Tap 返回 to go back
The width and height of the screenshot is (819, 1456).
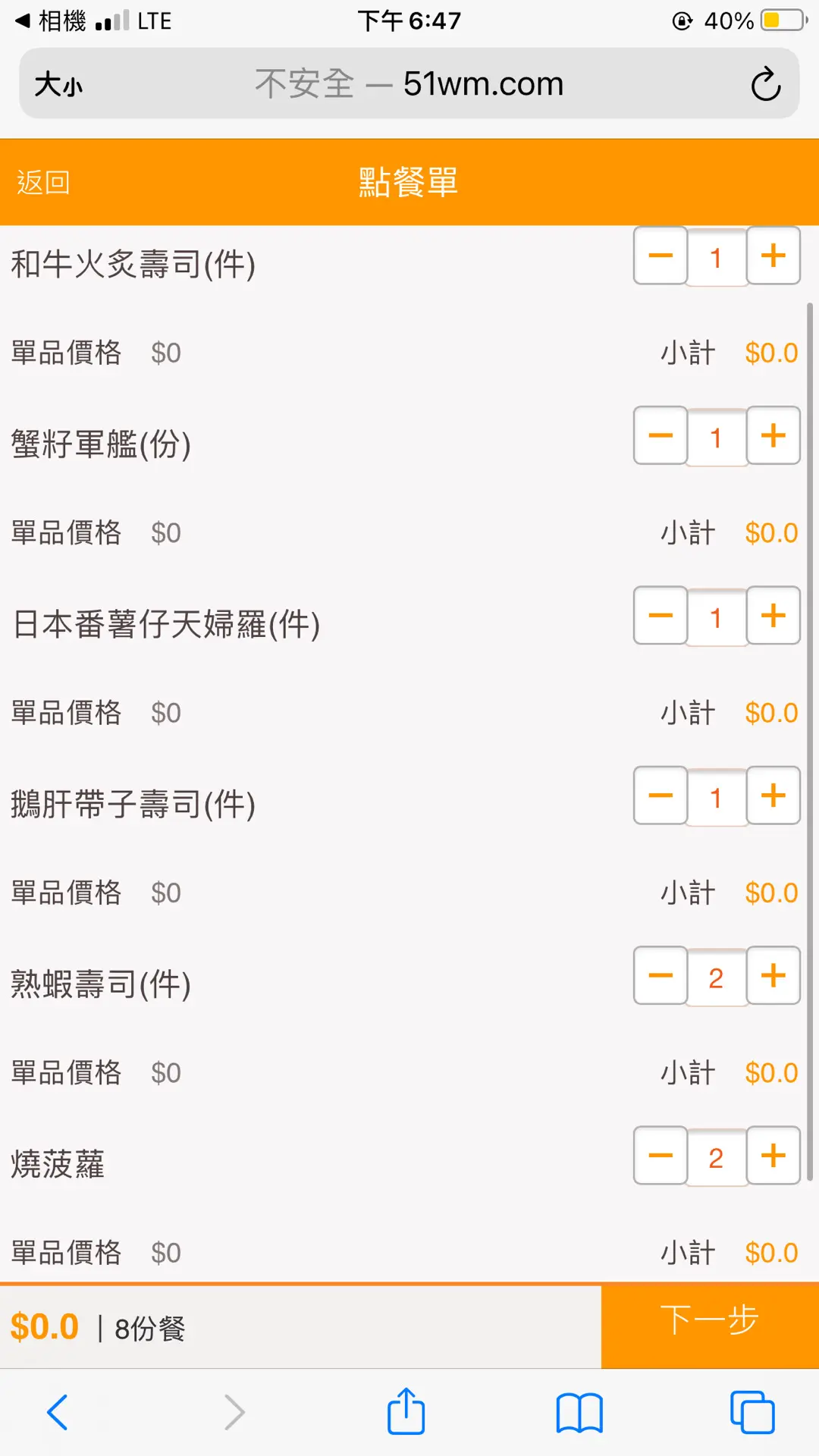click(x=43, y=183)
